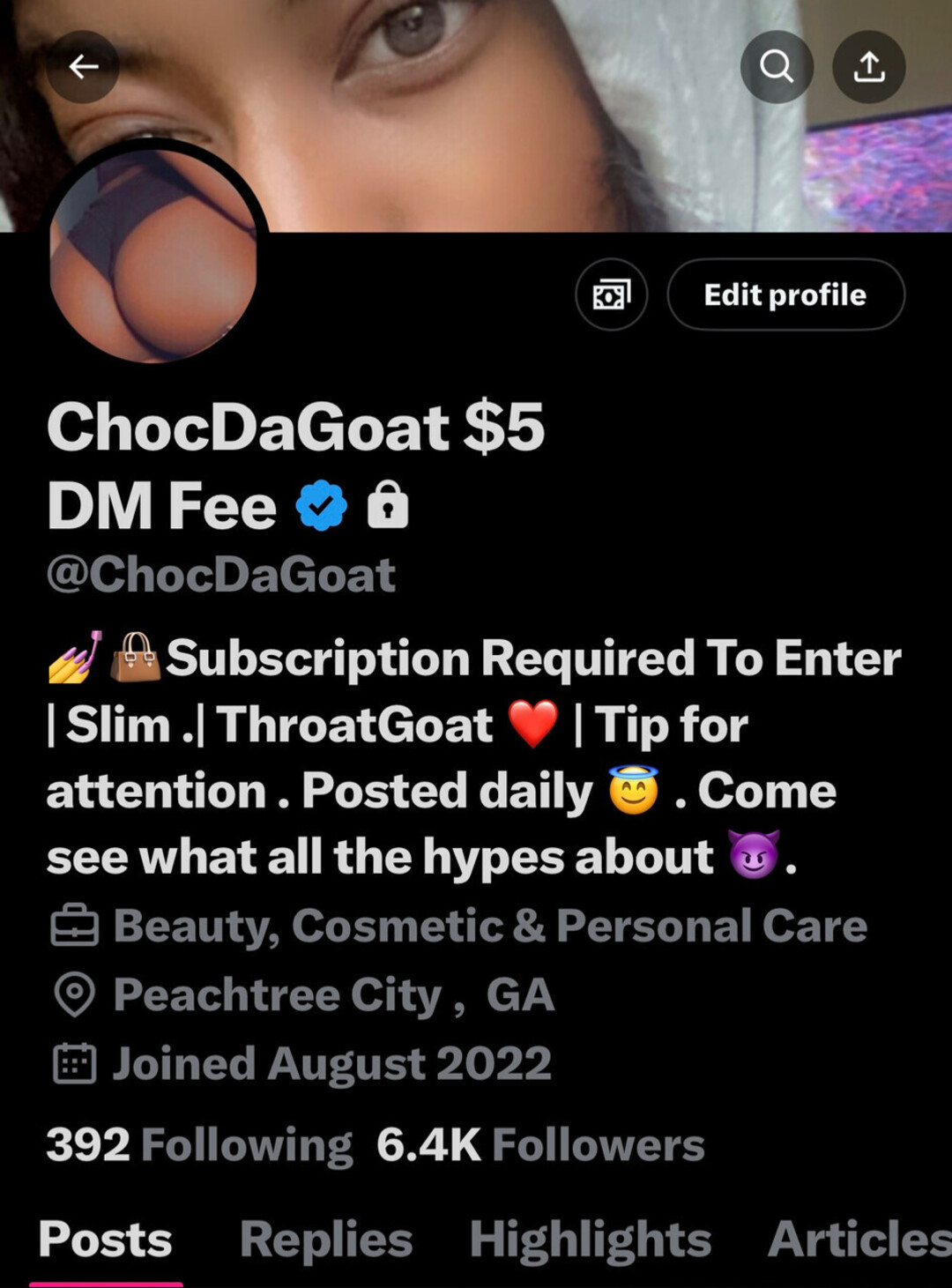Open the 392 Following list
This screenshot has height=1288, width=952.
198,1144
